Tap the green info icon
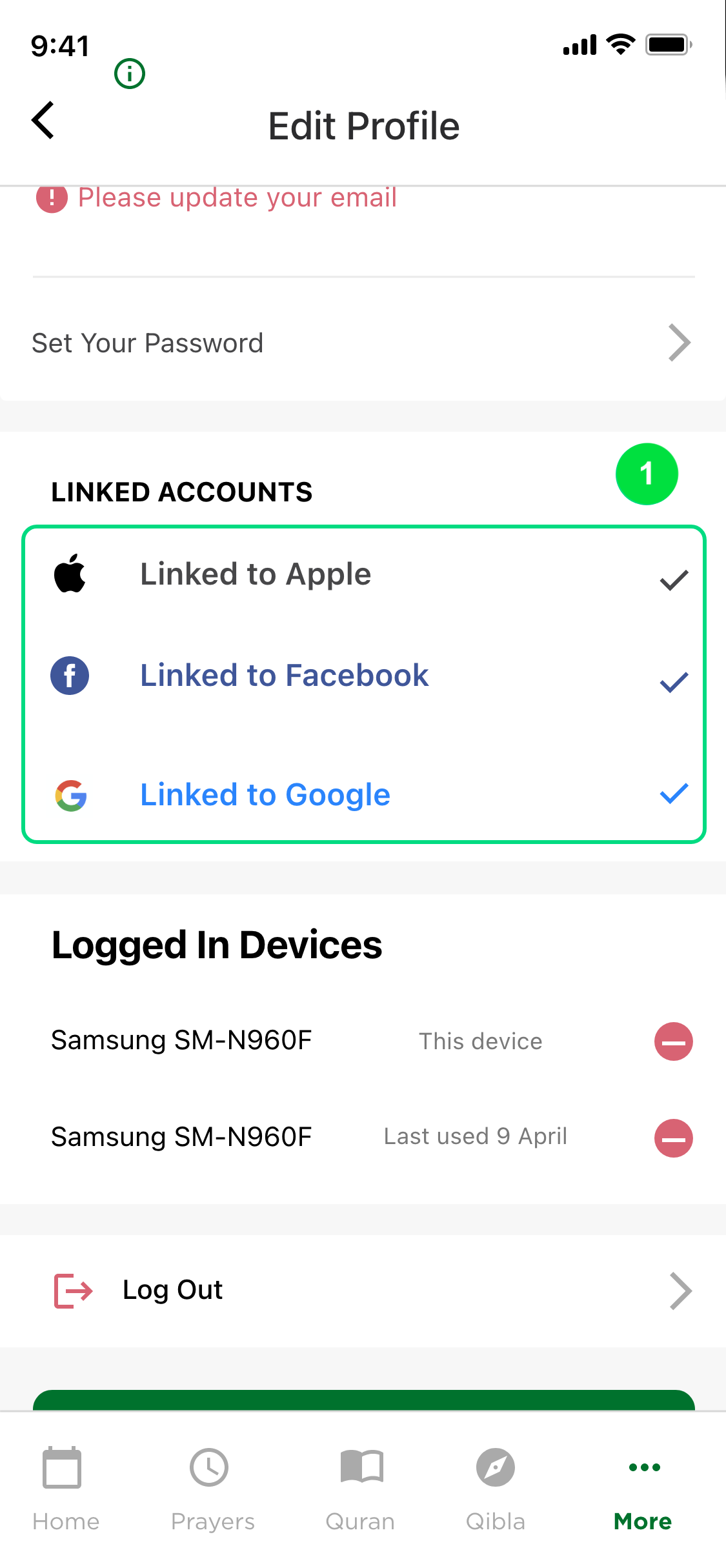The height and width of the screenshot is (1568, 726). (130, 74)
